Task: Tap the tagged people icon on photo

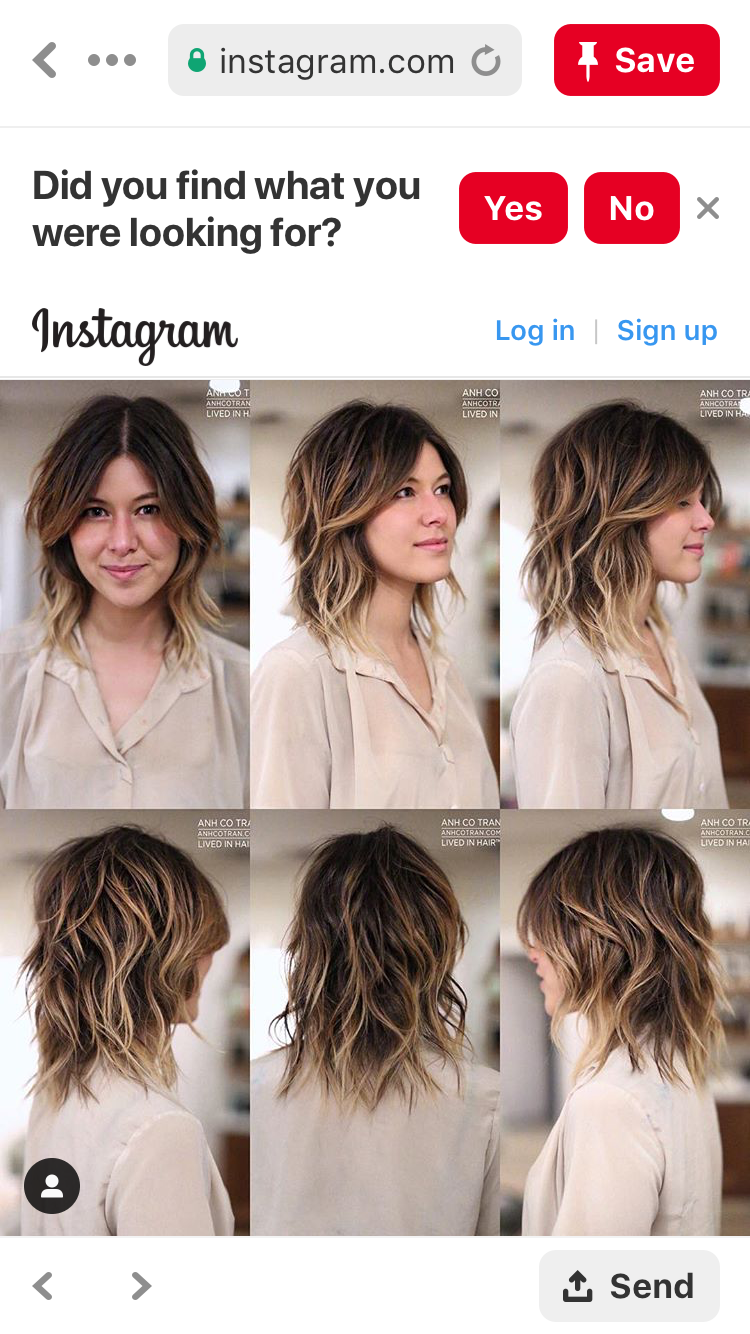Action: pyautogui.click(x=52, y=1186)
